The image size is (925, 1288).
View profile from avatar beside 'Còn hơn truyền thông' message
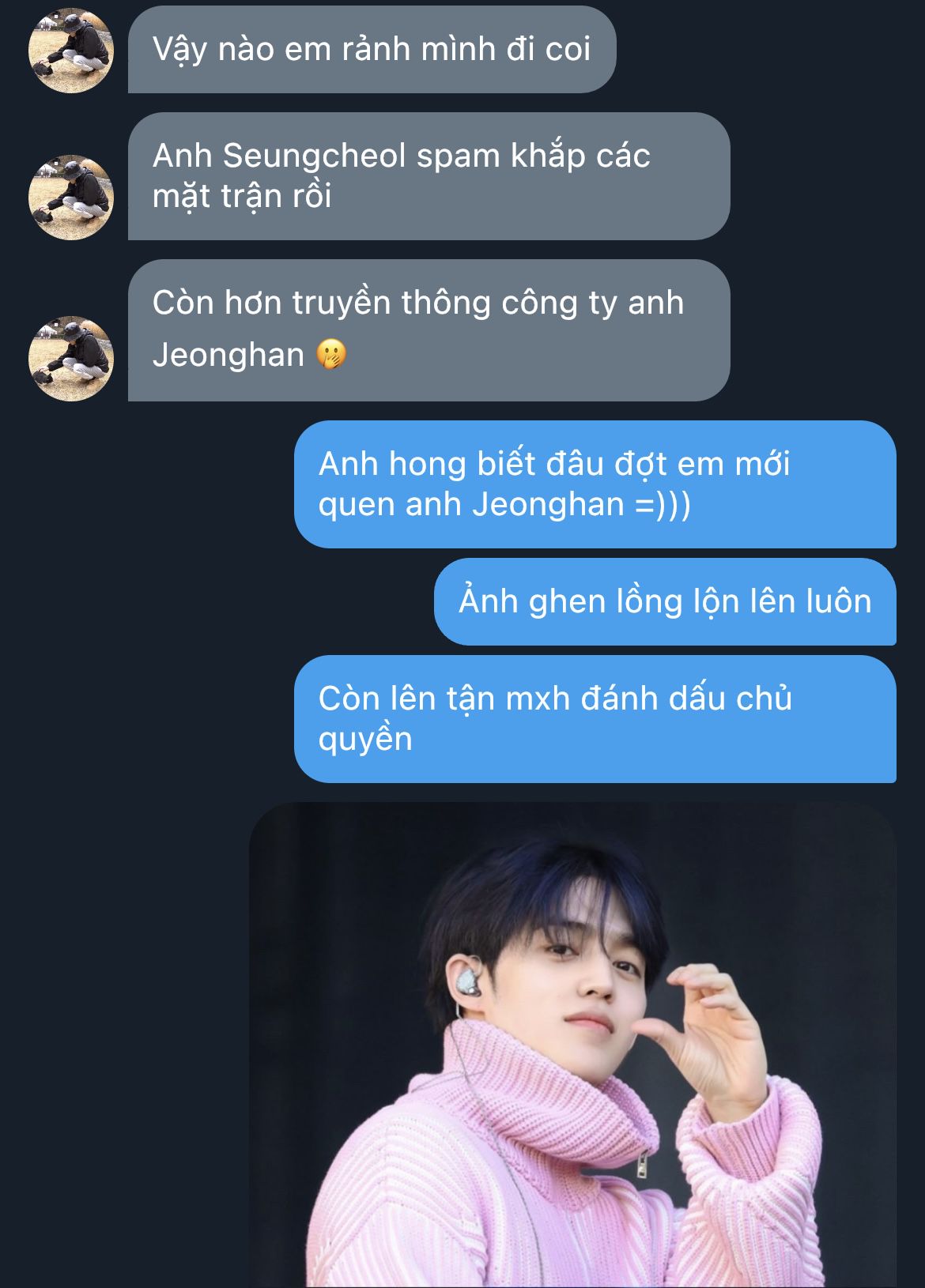[71, 358]
